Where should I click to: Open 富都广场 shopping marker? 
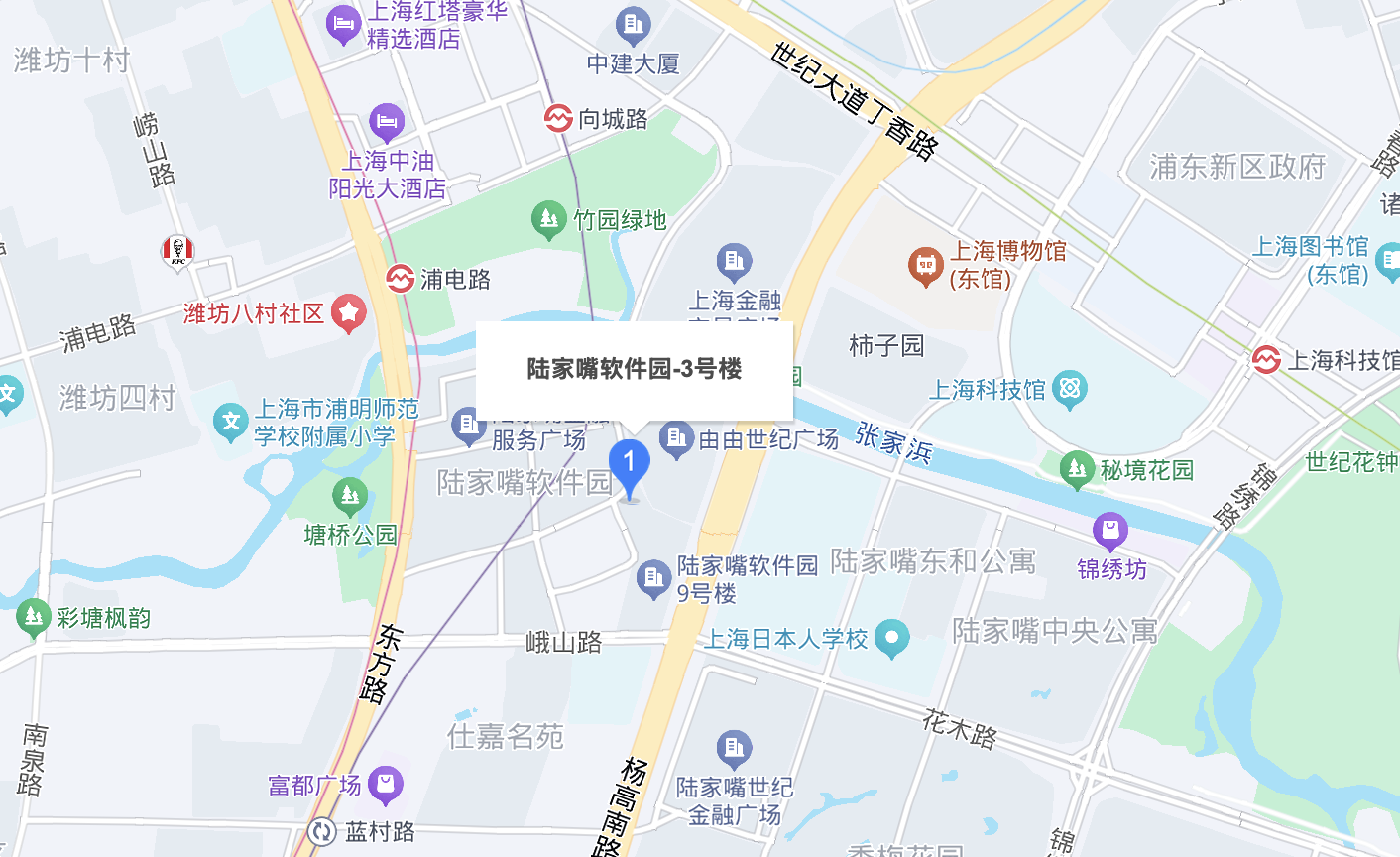[x=385, y=785]
